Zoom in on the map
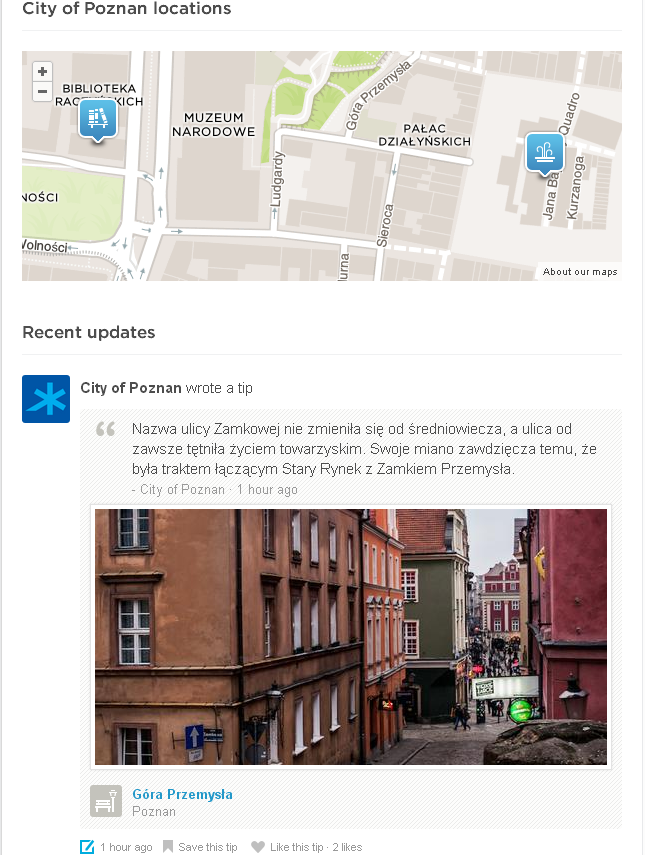645x855 pixels. [42, 72]
